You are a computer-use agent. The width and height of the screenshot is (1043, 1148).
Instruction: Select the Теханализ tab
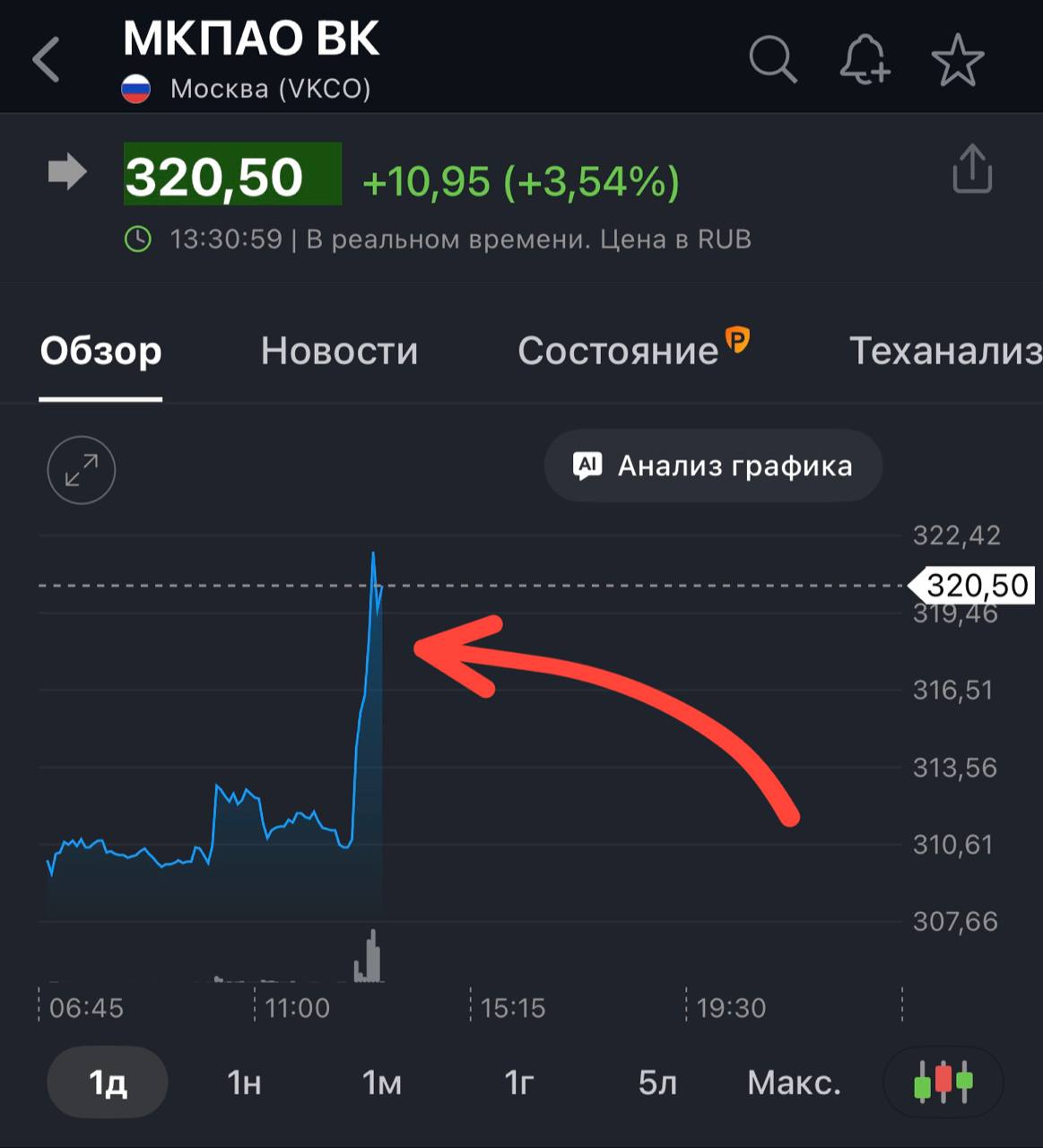(x=944, y=351)
